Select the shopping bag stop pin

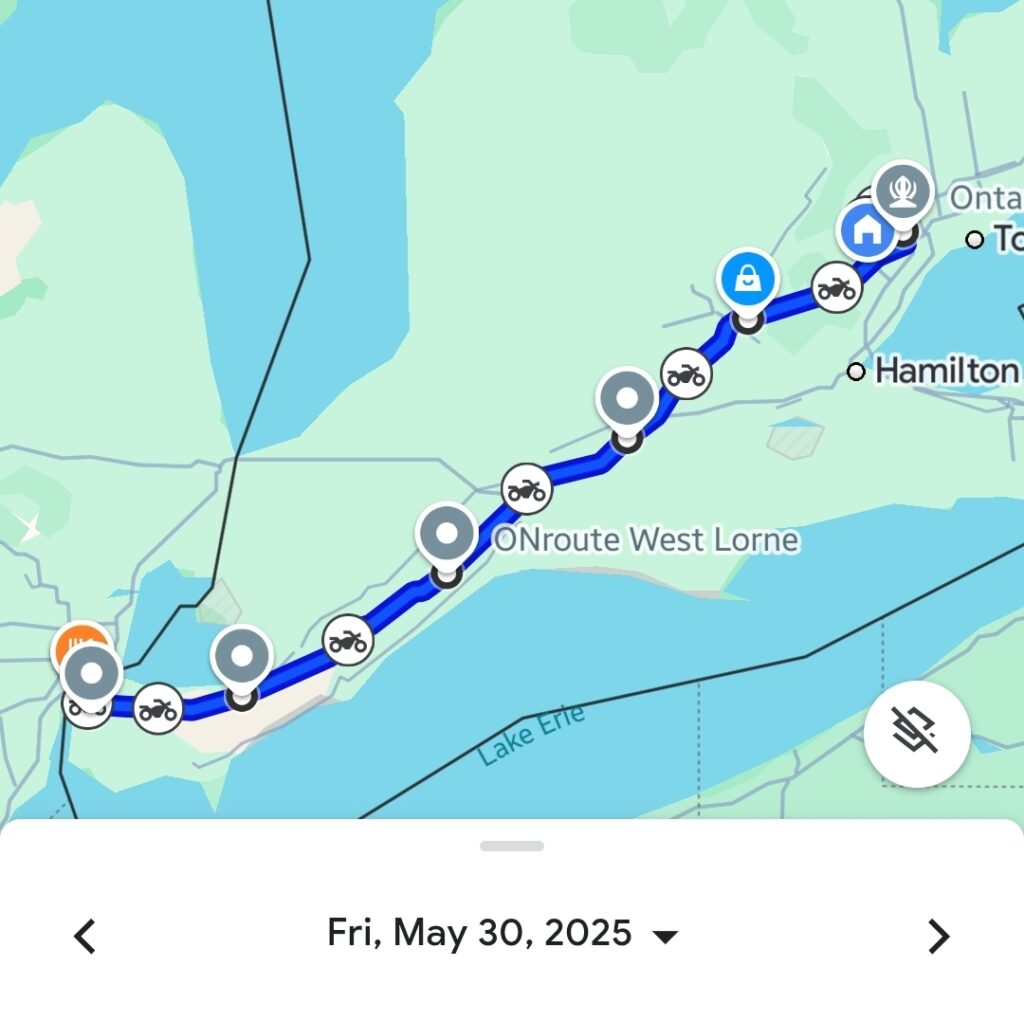coord(748,280)
